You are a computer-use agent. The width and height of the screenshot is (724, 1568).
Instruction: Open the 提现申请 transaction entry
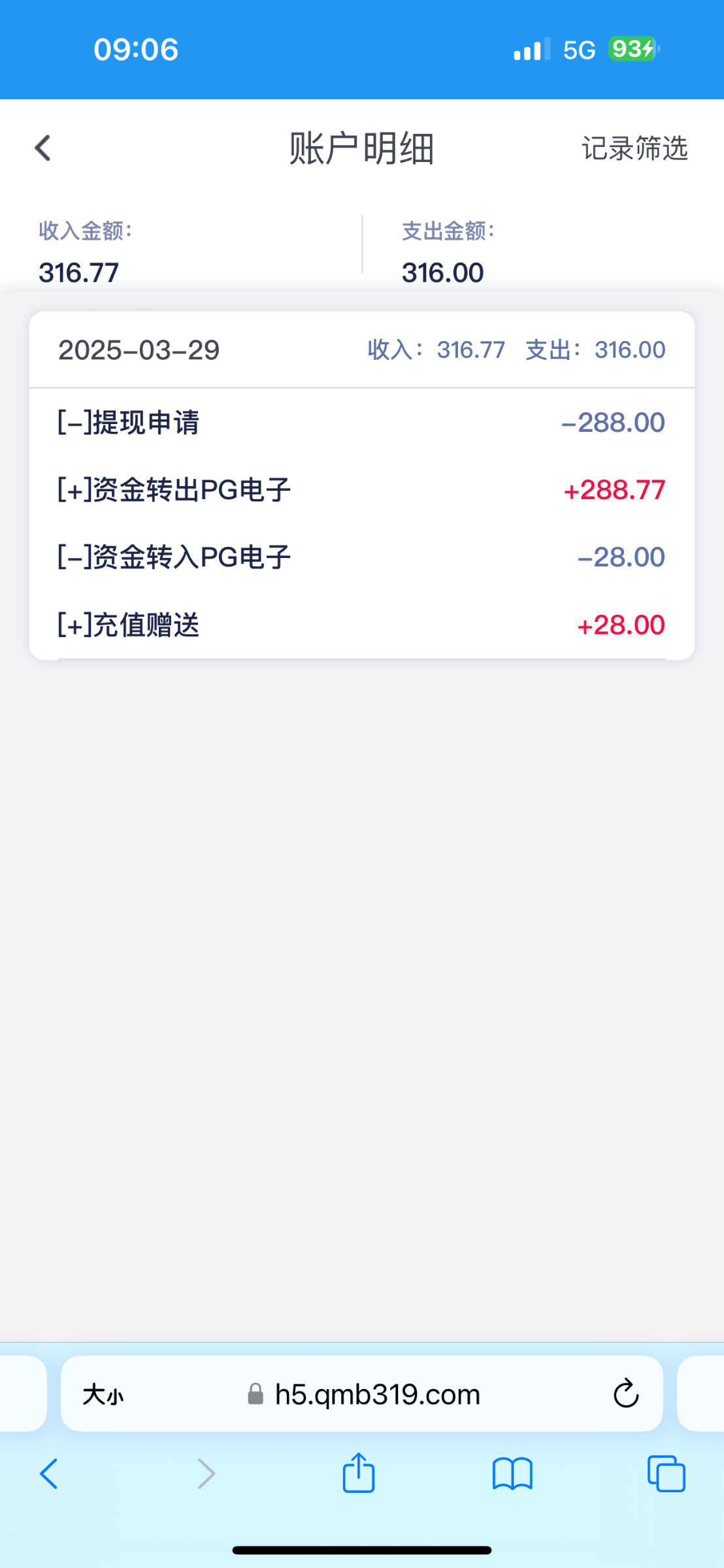tap(361, 423)
